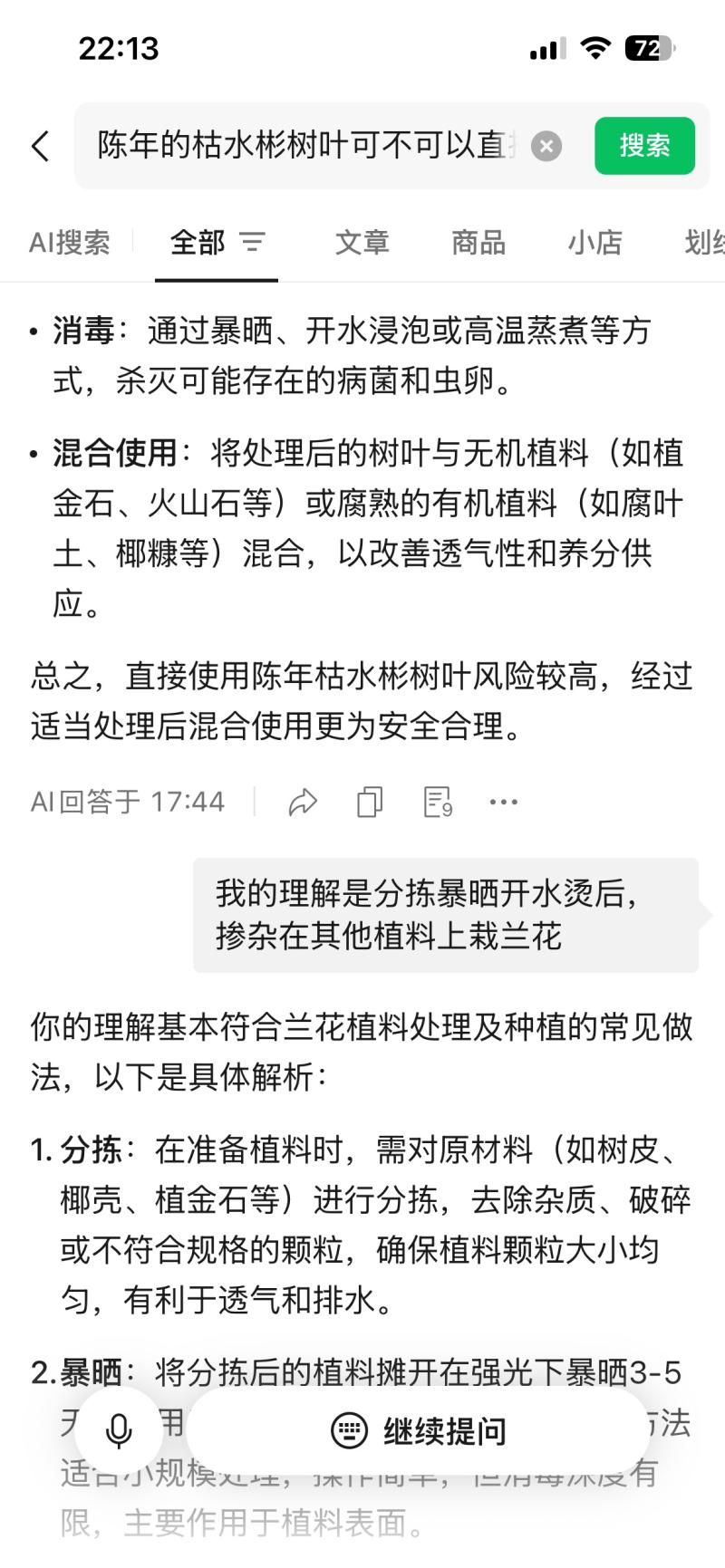Select the 商品 tab
The width and height of the screenshot is (725, 1568).
pos(478,243)
